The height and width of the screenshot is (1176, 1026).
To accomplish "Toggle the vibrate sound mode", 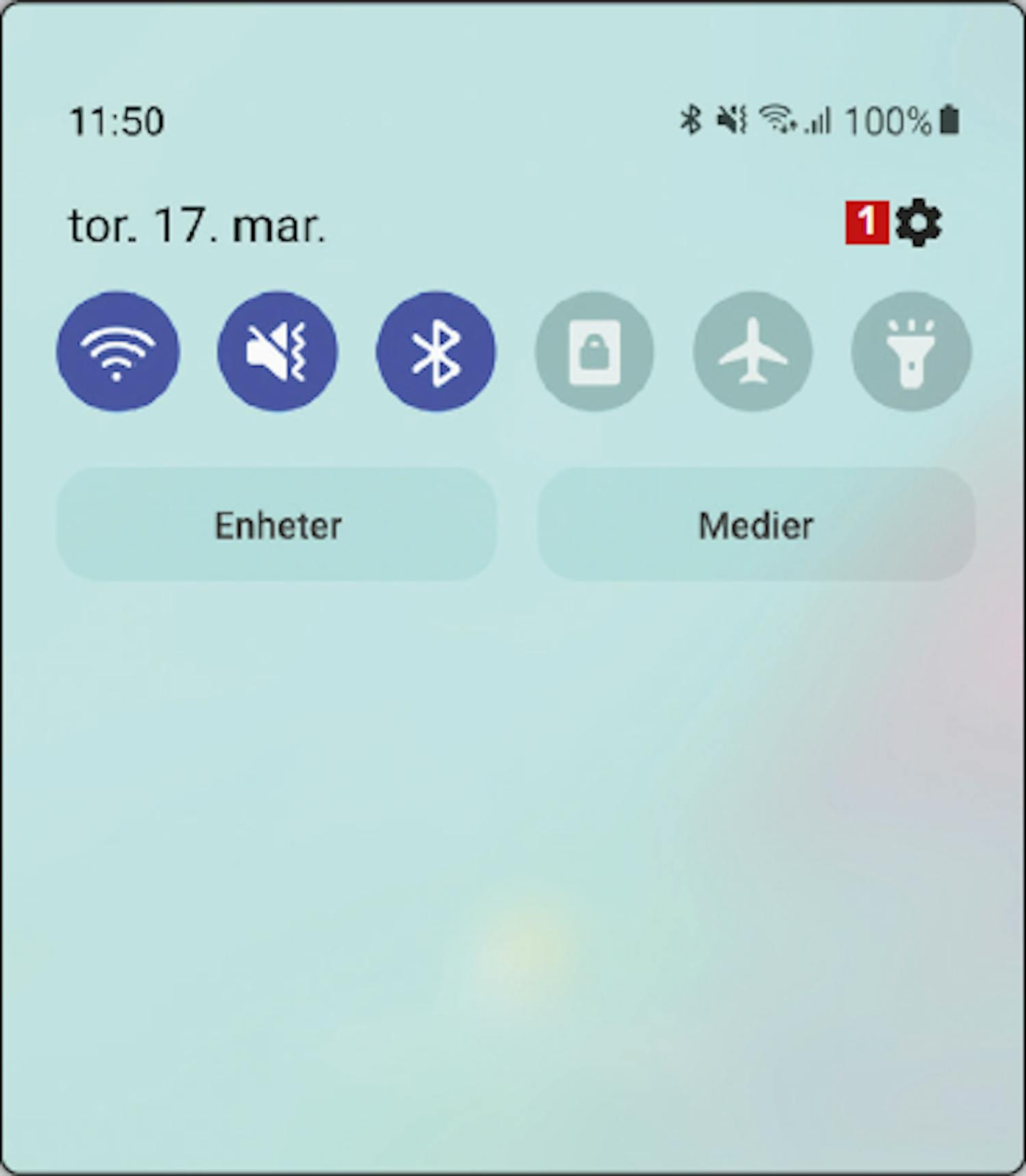I will [277, 351].
